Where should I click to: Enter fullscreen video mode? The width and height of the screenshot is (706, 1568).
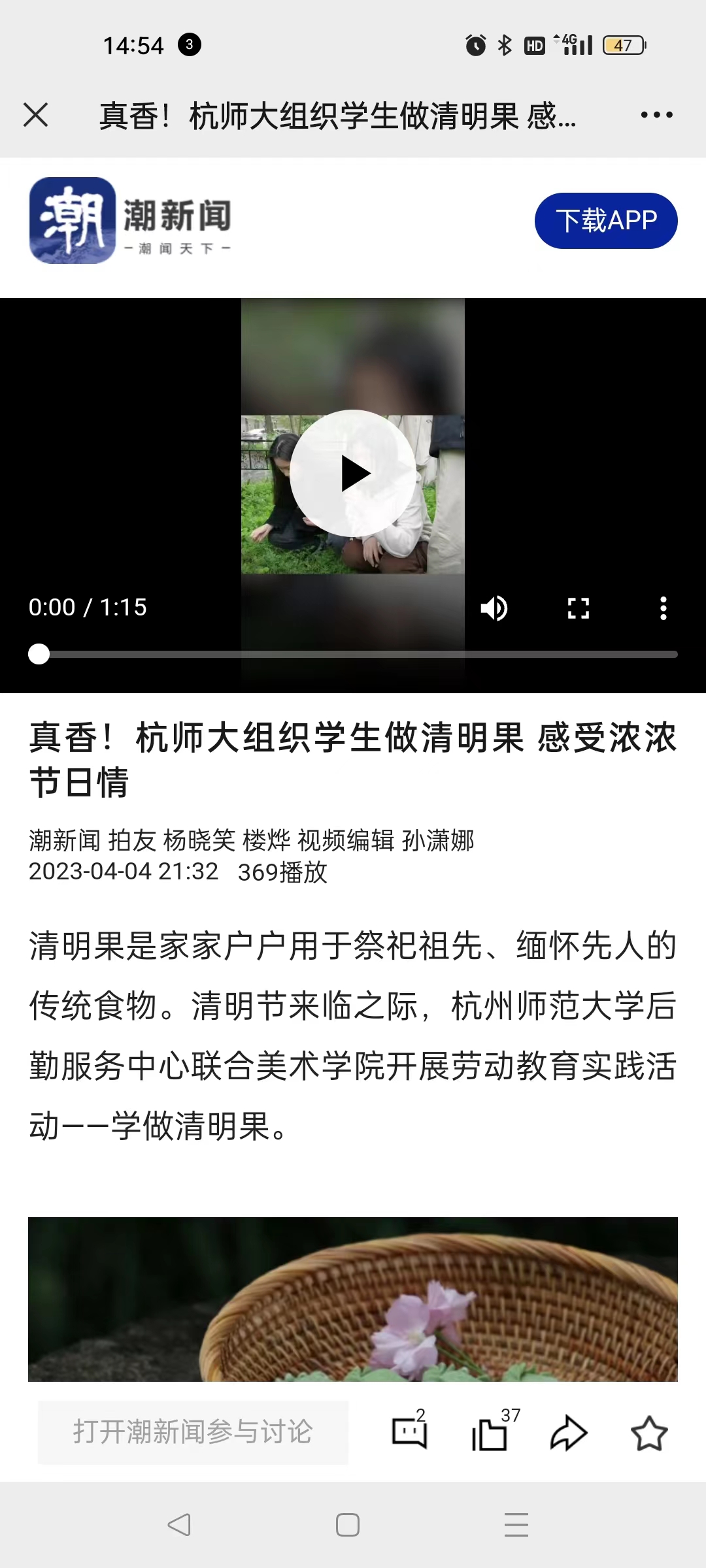pos(579,608)
